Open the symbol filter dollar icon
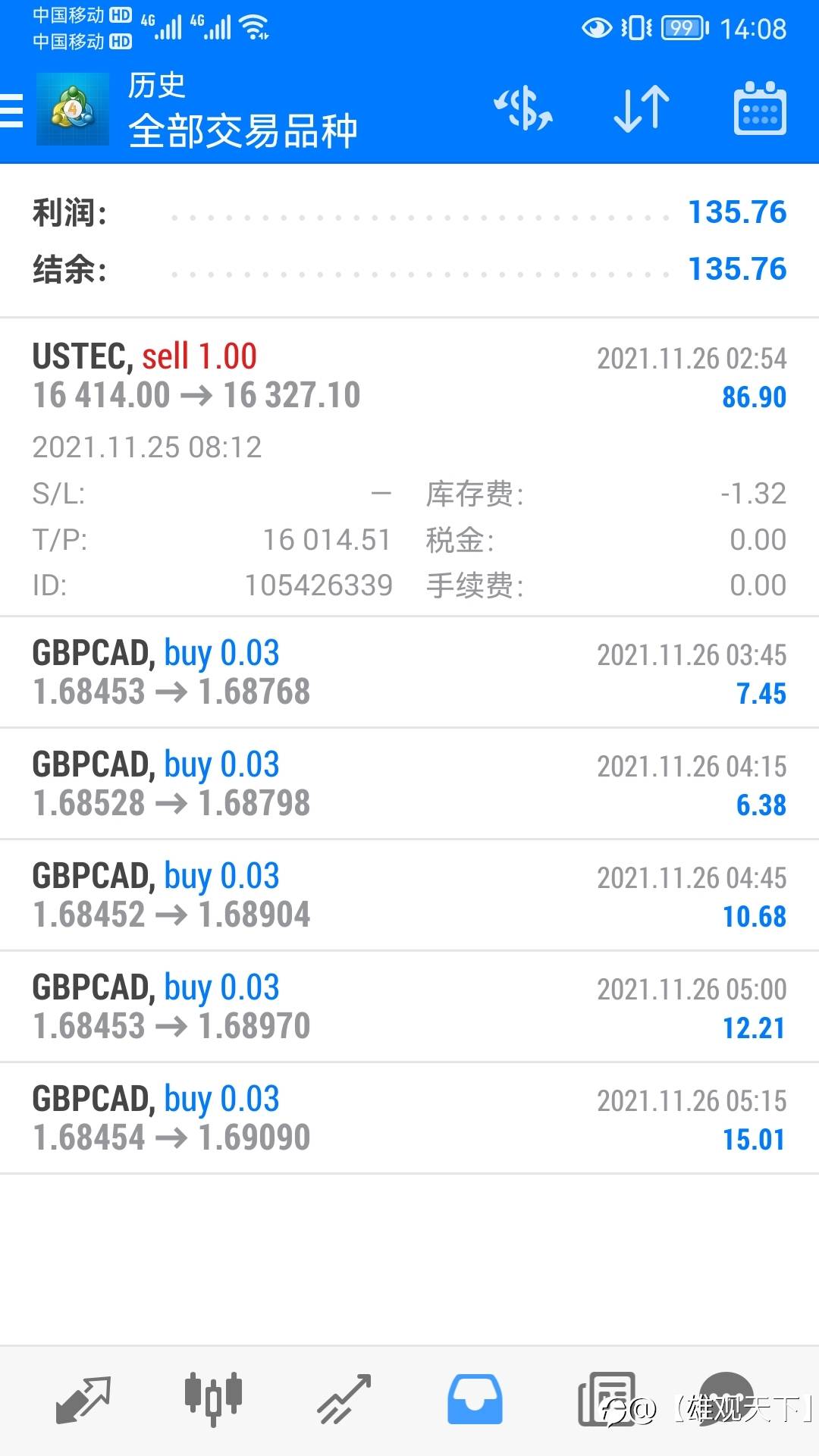Screen dimensions: 819x1456 [x=523, y=109]
